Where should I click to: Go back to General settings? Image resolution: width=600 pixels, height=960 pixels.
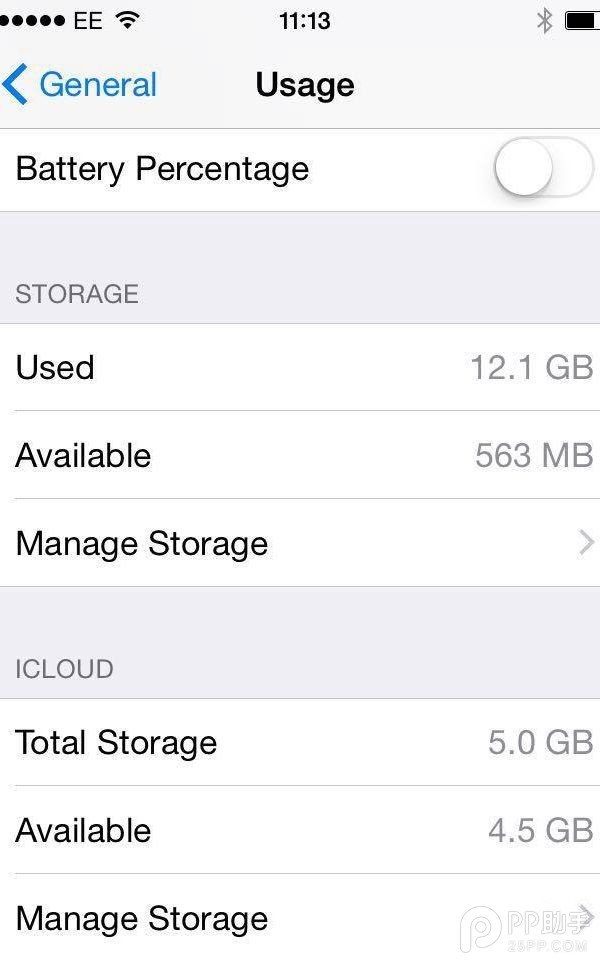80,85
